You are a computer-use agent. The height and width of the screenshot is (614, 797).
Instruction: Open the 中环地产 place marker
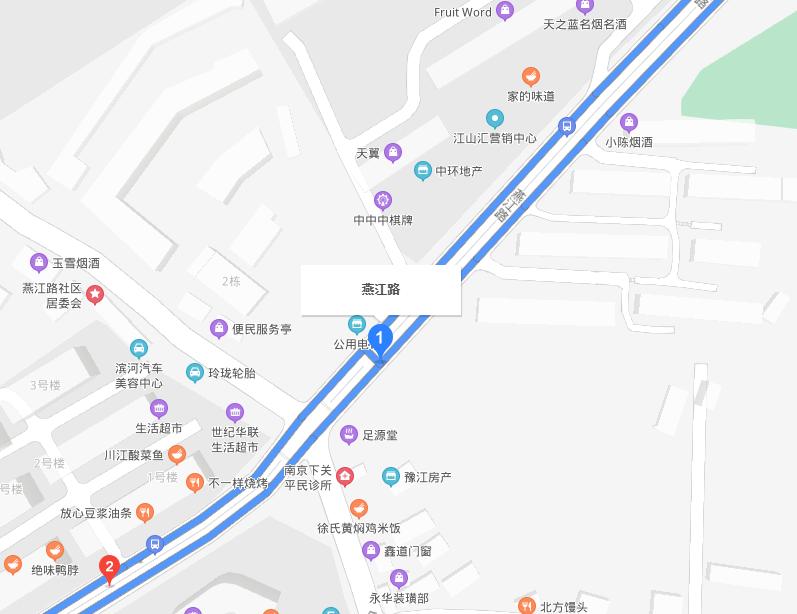point(423,171)
